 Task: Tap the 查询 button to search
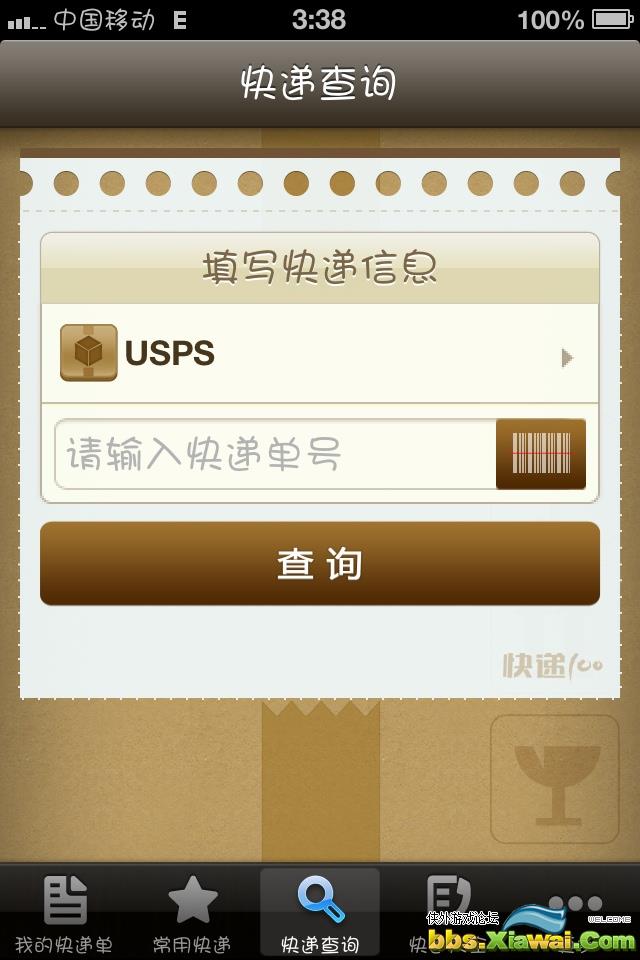[x=320, y=564]
